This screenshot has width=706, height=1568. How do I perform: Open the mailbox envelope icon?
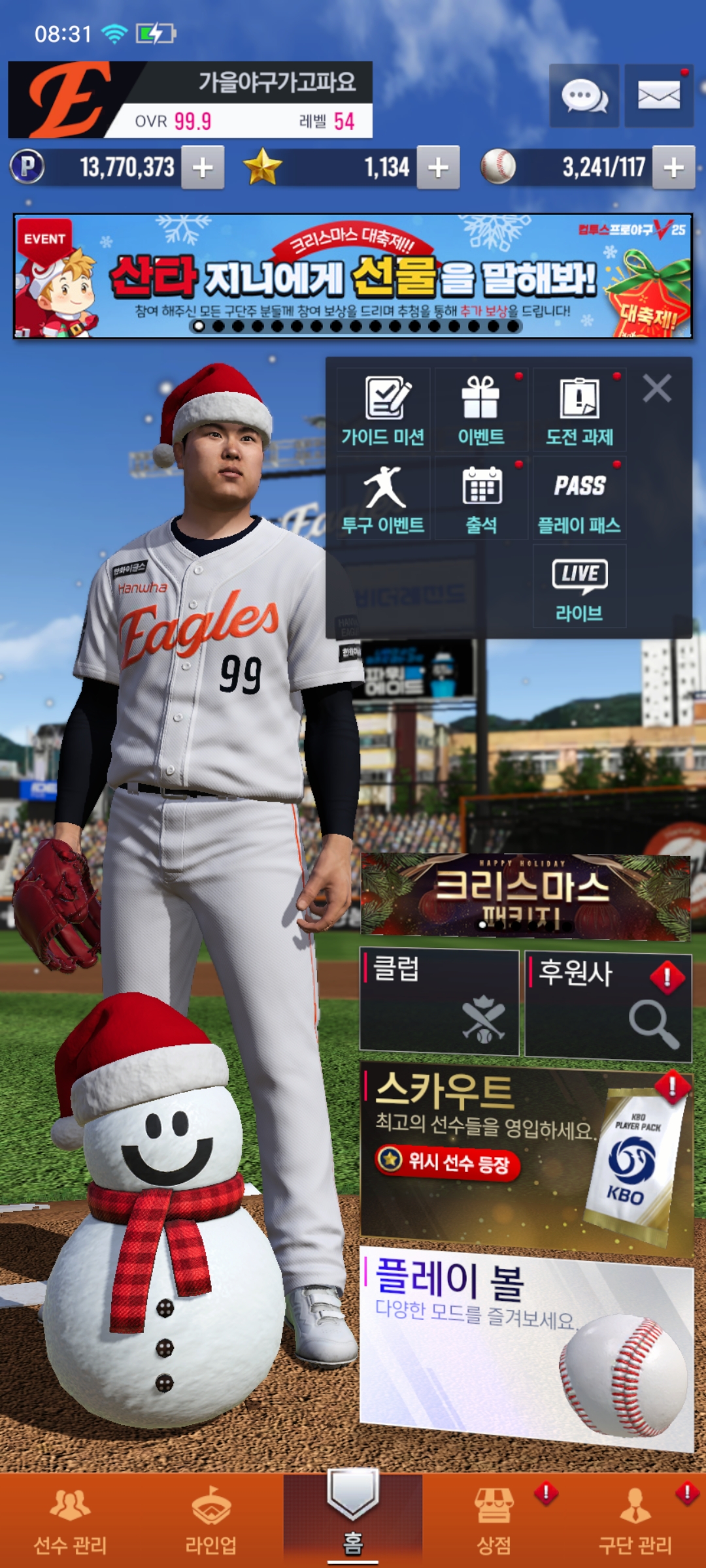point(658,96)
